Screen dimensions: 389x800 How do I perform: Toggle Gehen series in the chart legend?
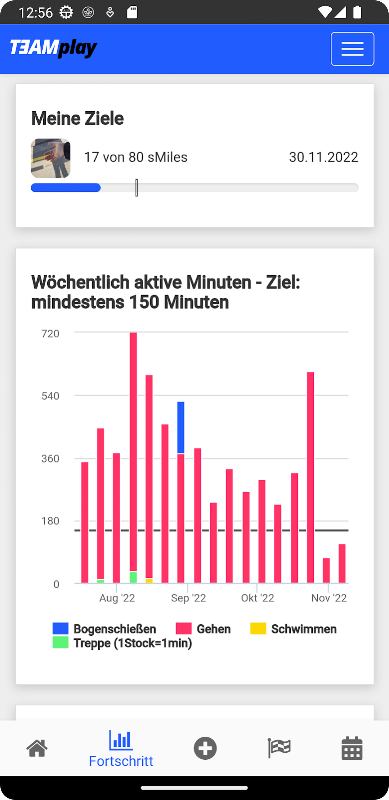(203, 629)
